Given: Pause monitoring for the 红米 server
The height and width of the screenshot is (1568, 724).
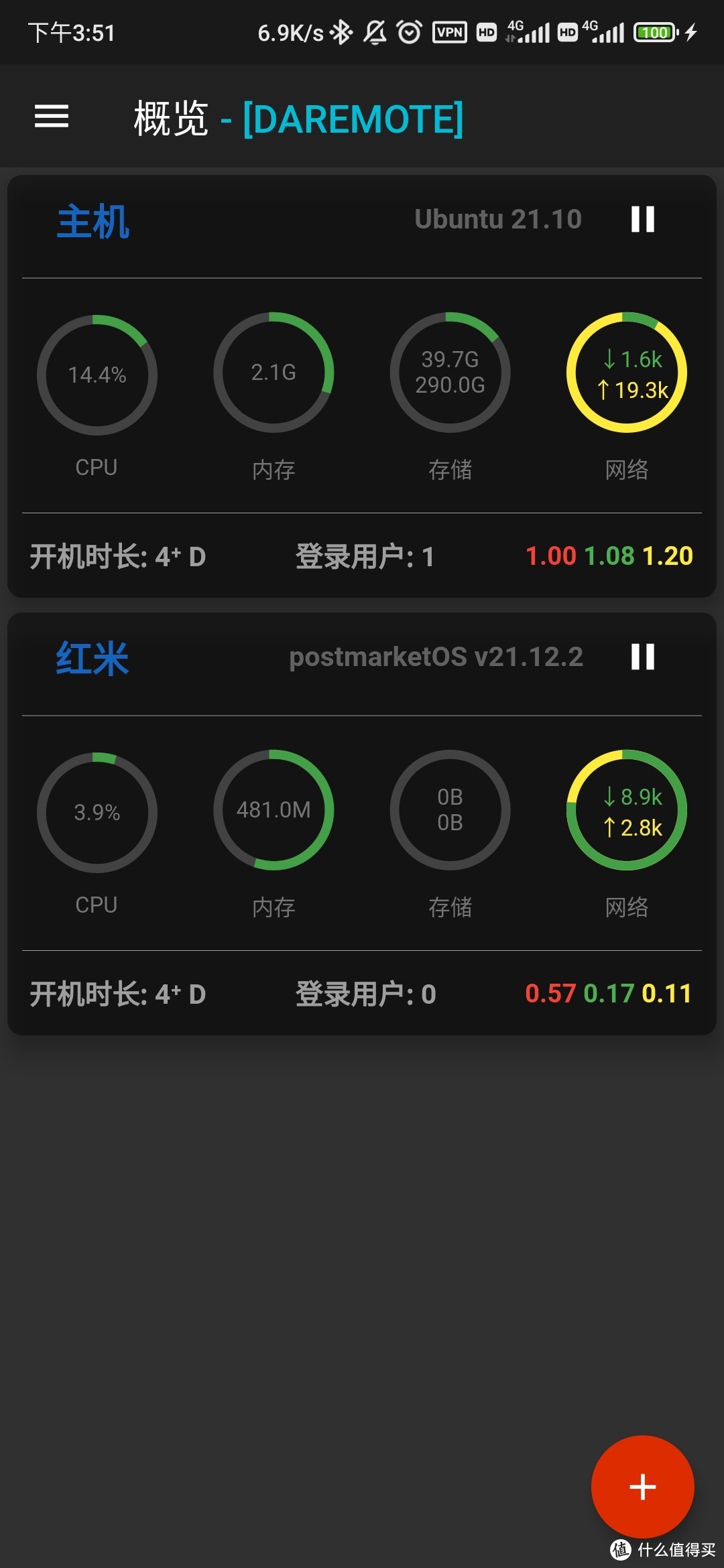Looking at the screenshot, I should 642,657.
